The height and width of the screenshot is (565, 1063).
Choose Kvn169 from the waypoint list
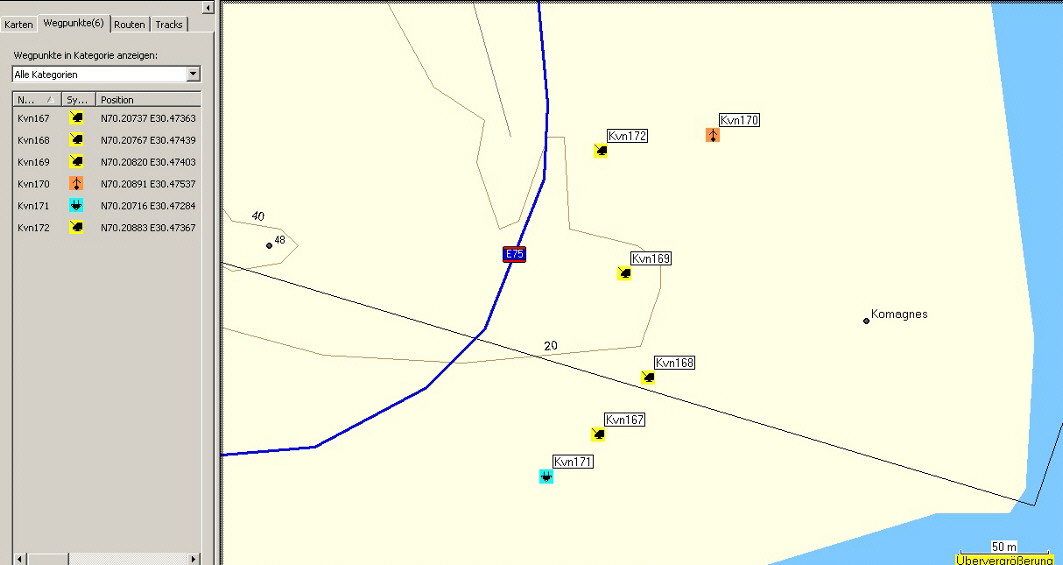[34, 162]
